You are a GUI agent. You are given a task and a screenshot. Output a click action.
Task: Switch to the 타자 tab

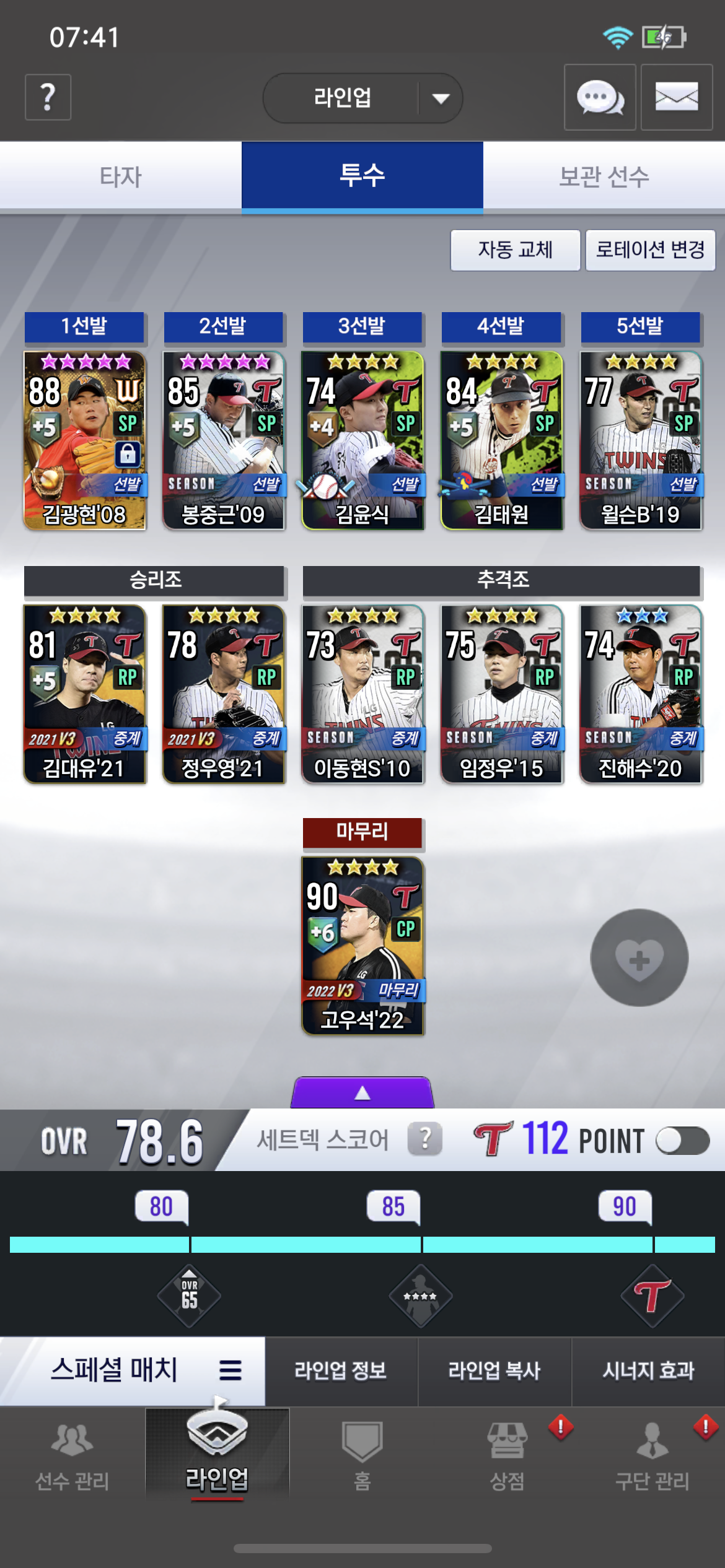[121, 176]
